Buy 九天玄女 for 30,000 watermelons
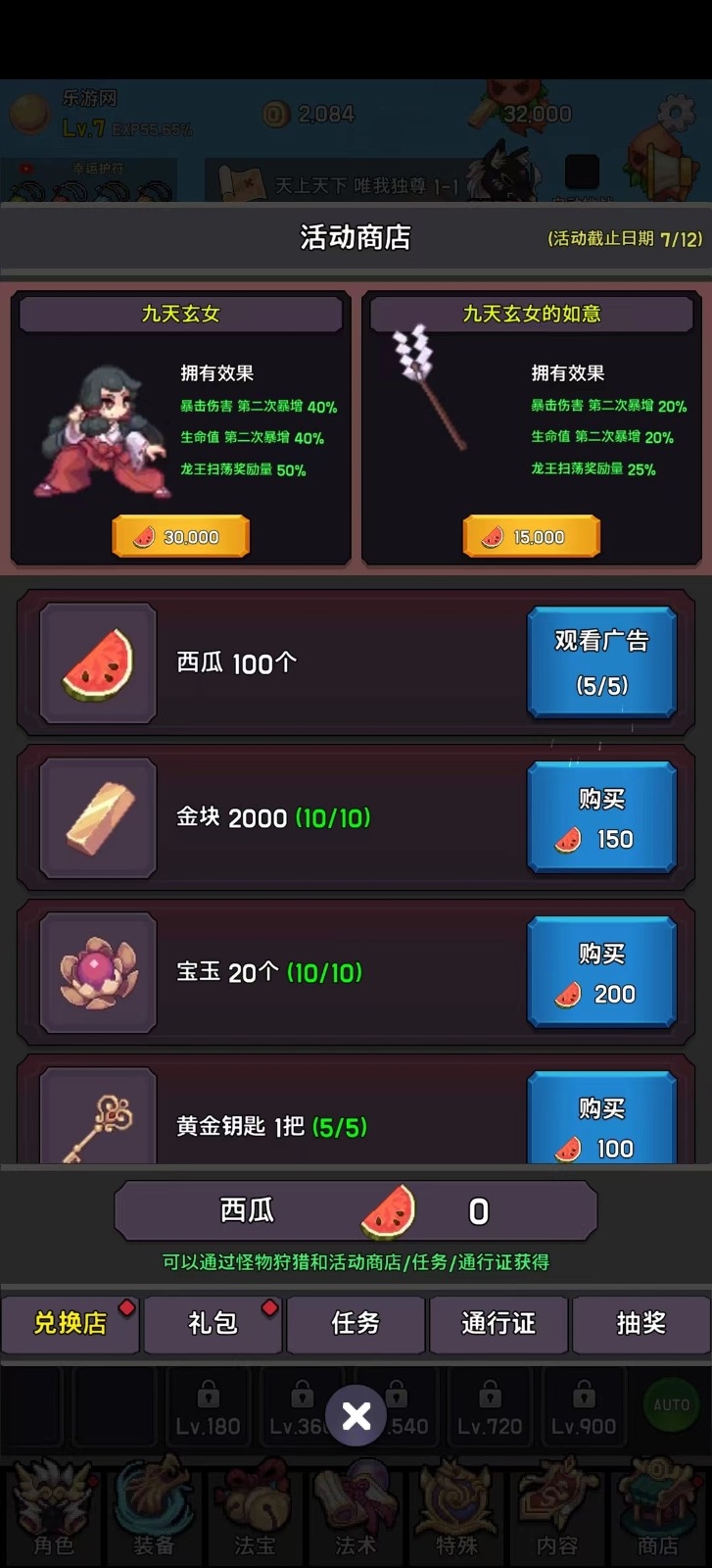712x1568 pixels. click(180, 536)
